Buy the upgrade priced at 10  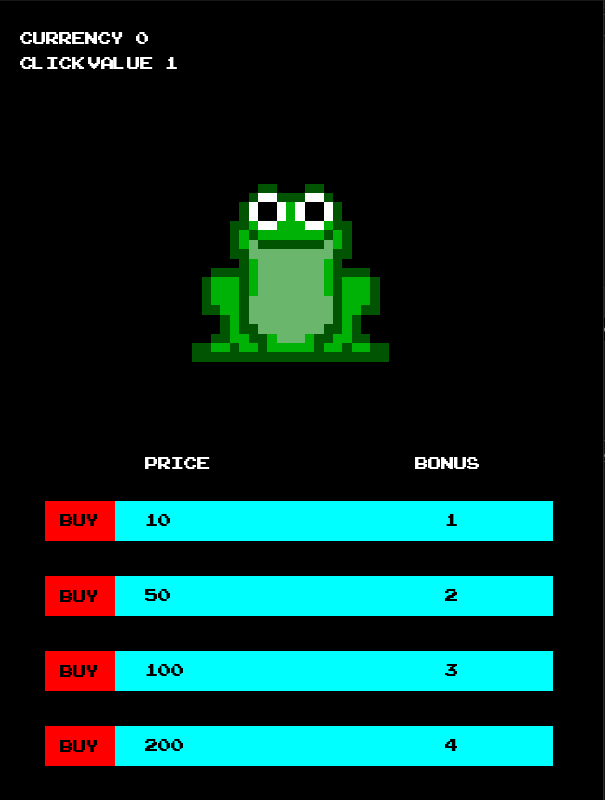(80, 521)
